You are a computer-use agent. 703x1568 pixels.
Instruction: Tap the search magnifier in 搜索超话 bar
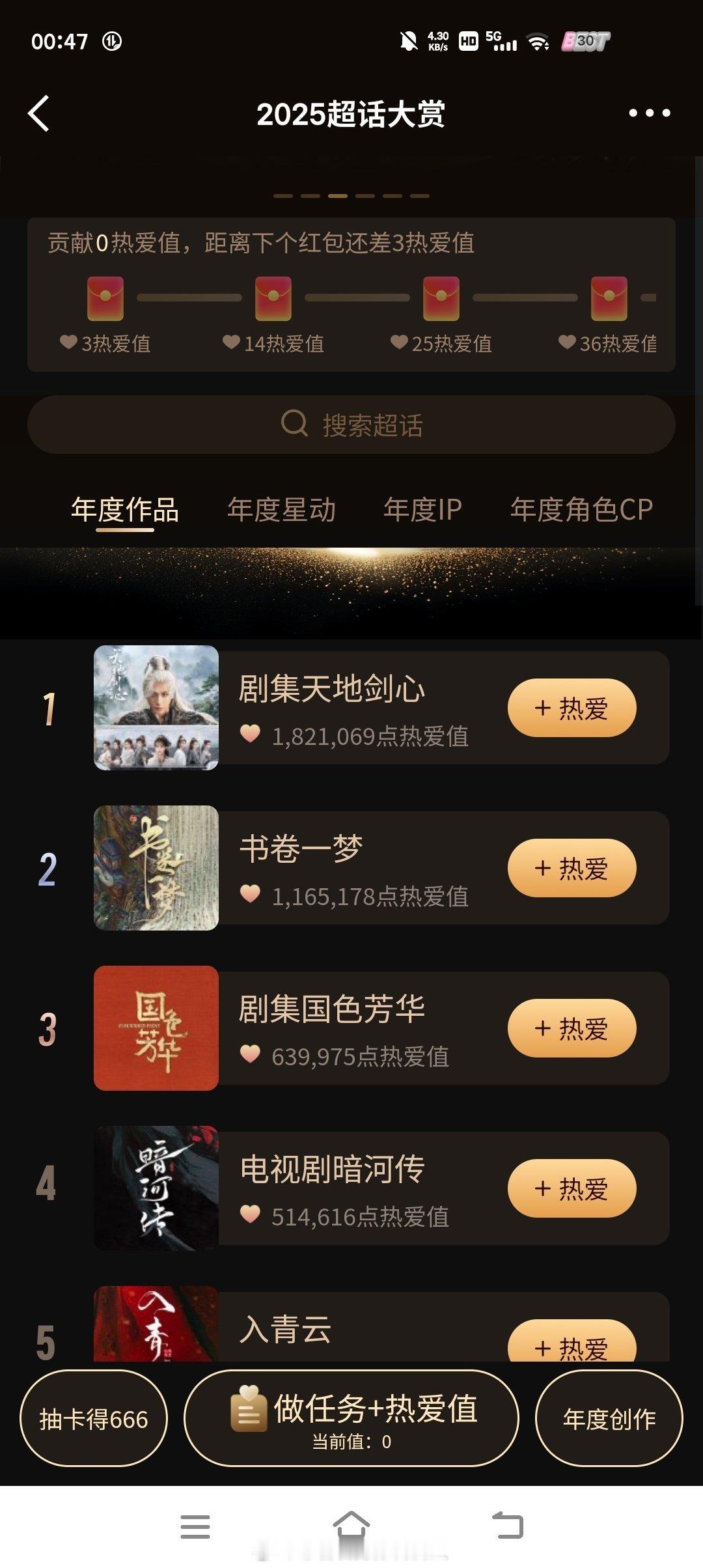[296, 424]
